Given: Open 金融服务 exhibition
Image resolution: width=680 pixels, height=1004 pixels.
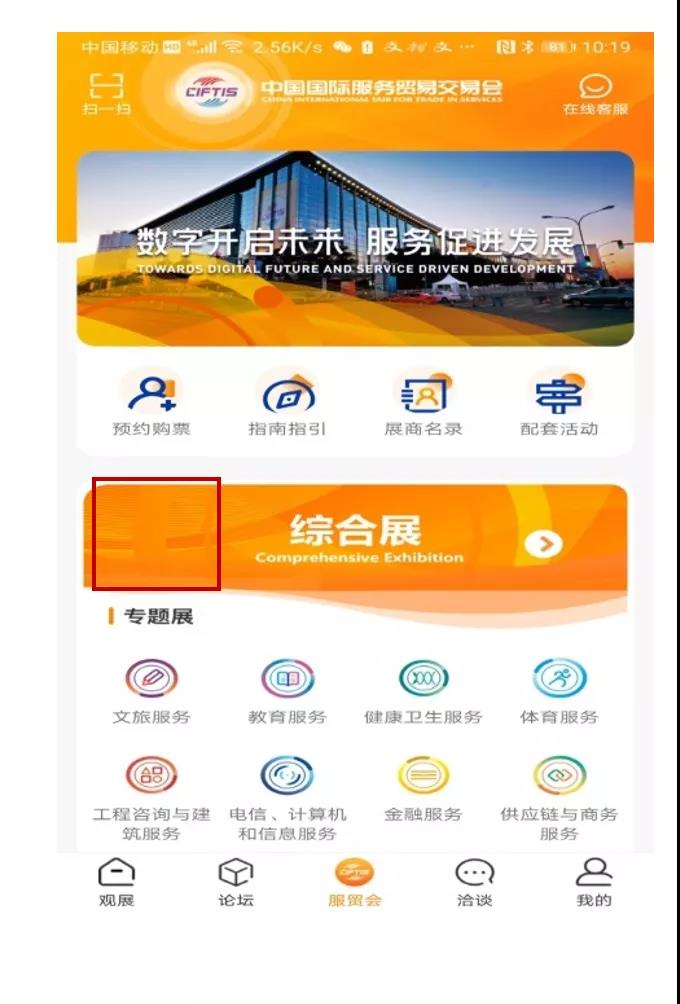Looking at the screenshot, I should coord(423,790).
